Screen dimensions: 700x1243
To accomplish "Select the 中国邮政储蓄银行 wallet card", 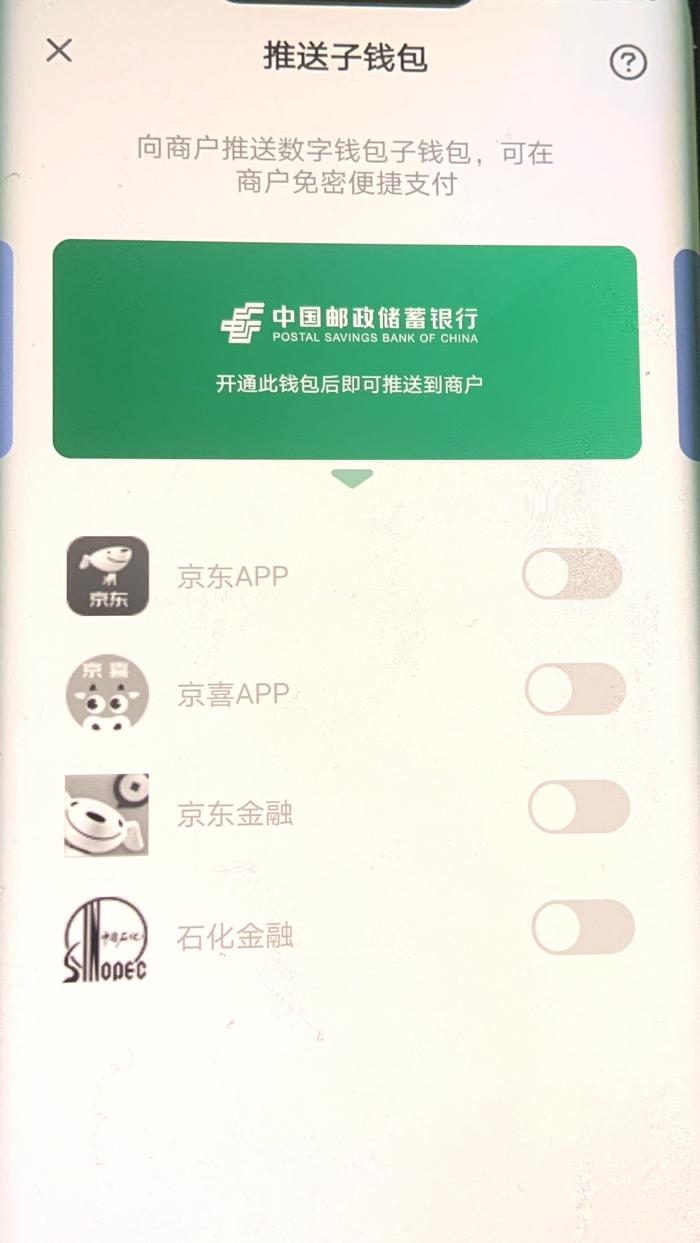I will click(346, 352).
